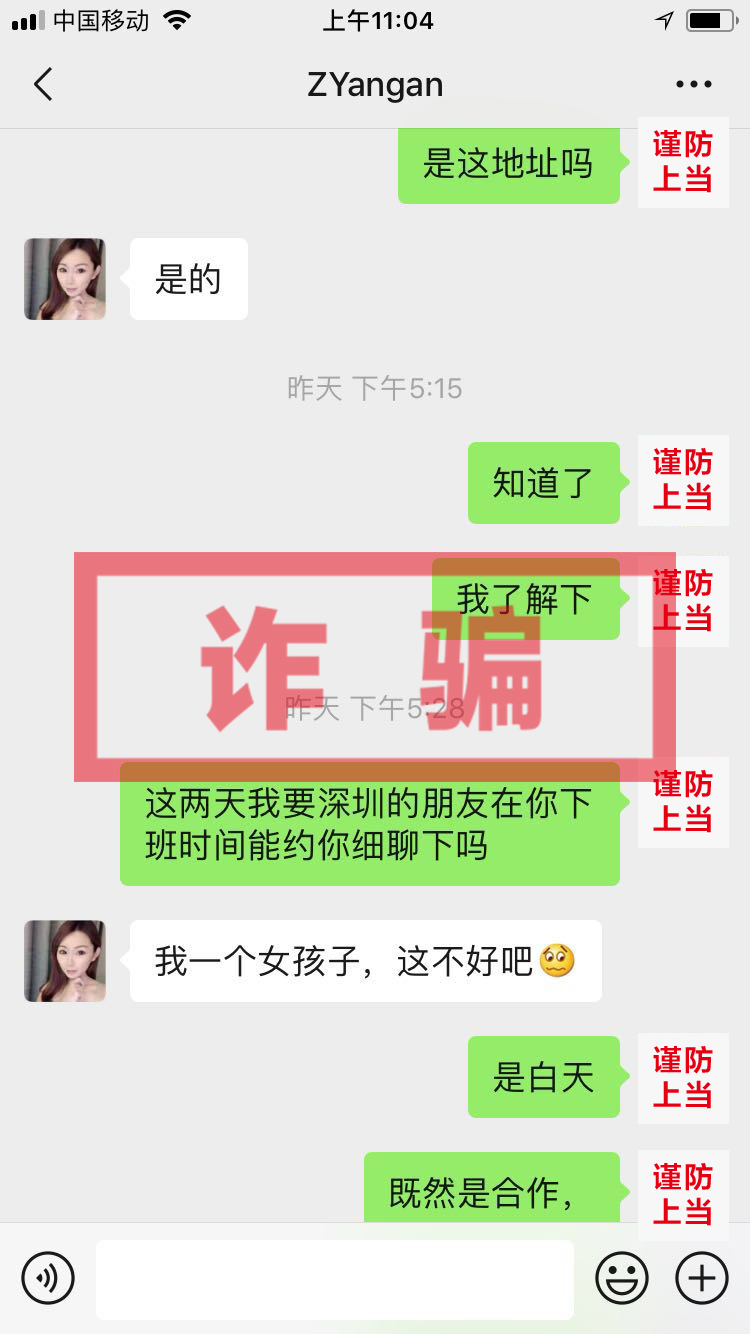
Task: Select the '是这地址吗' message bubble
Action: 509,164
